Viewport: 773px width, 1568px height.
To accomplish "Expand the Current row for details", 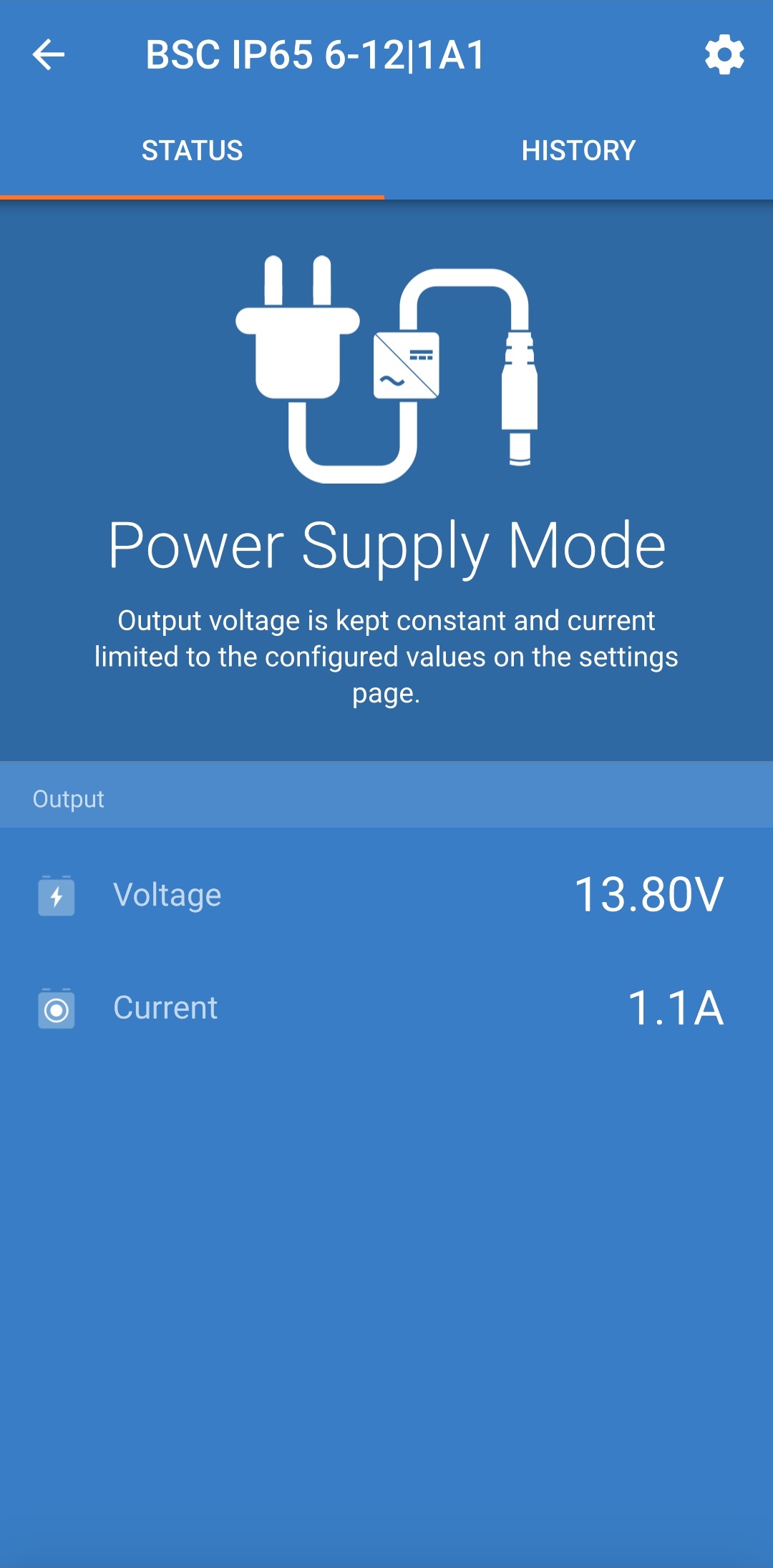I will (386, 1009).
